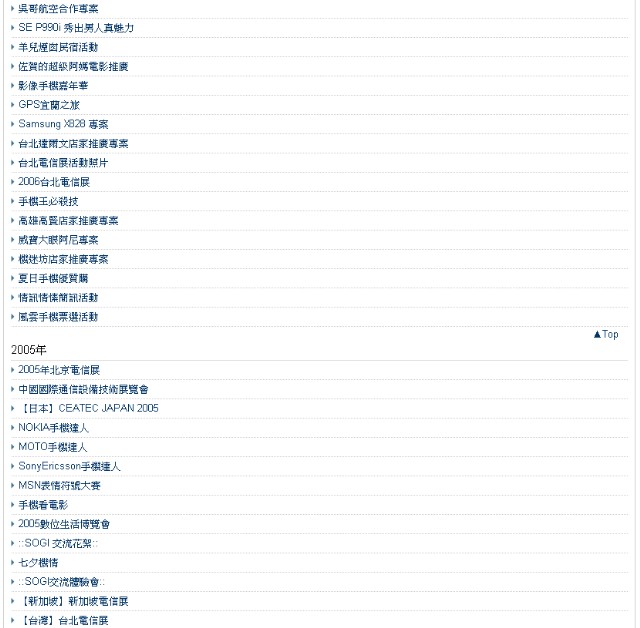Open 2005年北京電信展 link
The image size is (640, 628).
(59, 370)
